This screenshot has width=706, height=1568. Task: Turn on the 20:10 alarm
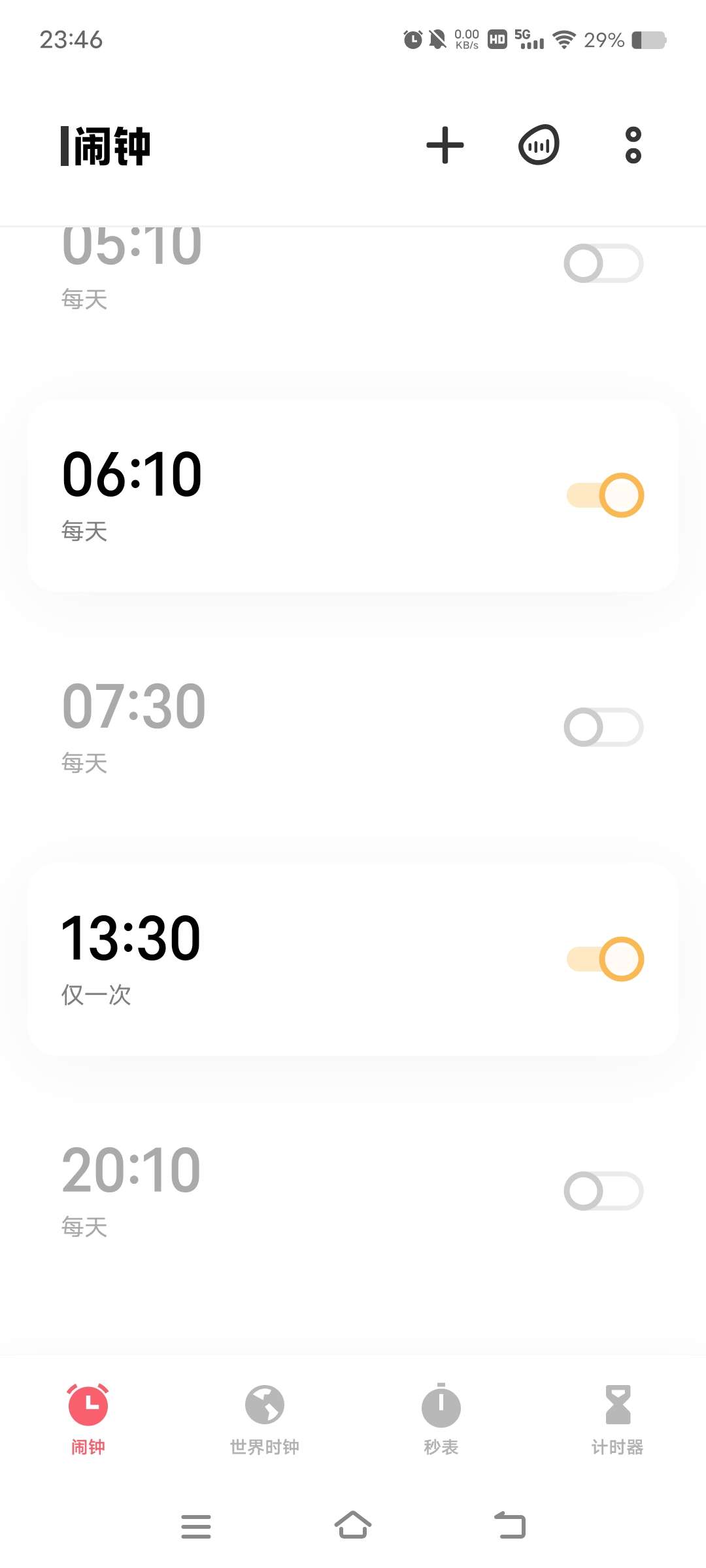pyautogui.click(x=603, y=1191)
